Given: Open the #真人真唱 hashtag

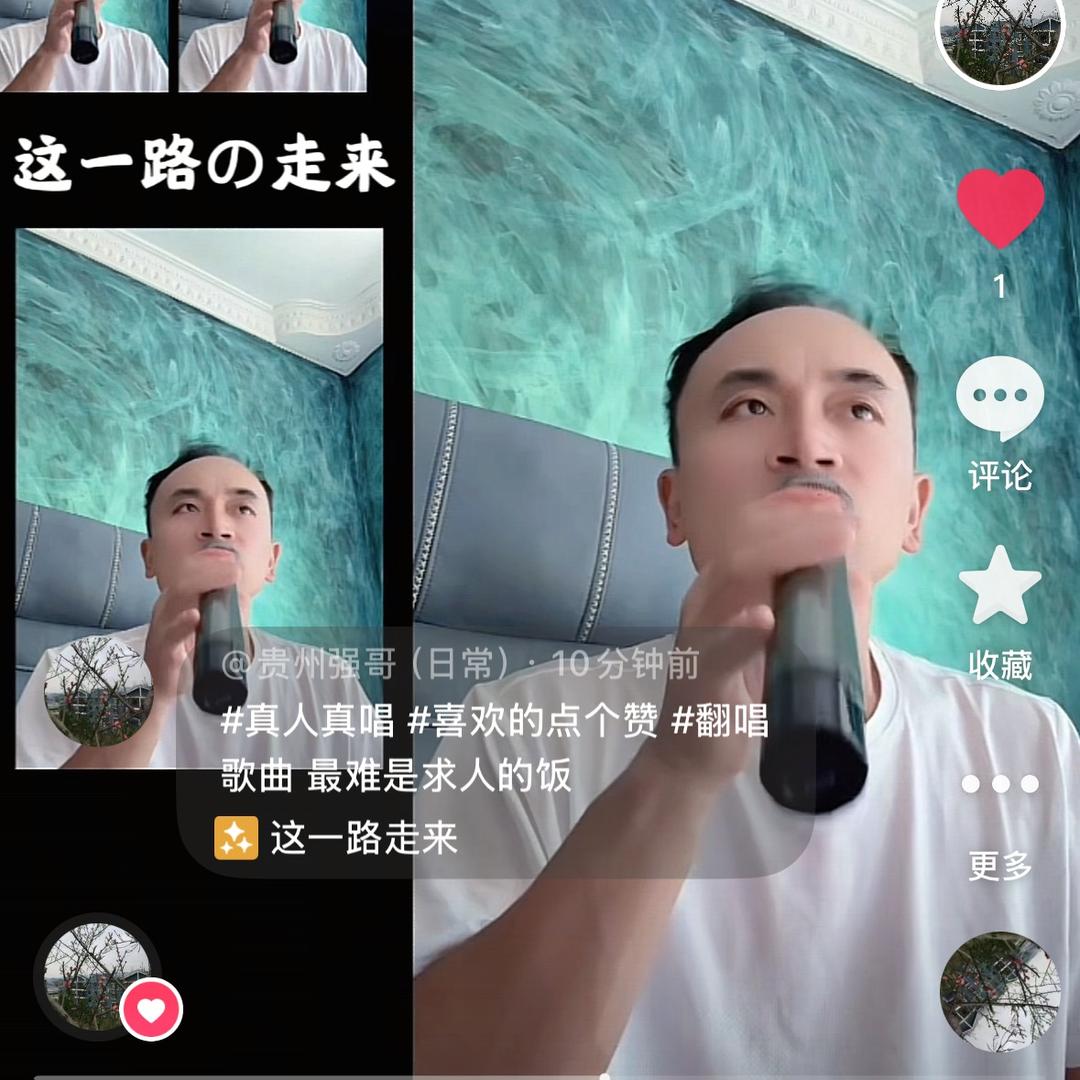Looking at the screenshot, I should (x=308, y=722).
